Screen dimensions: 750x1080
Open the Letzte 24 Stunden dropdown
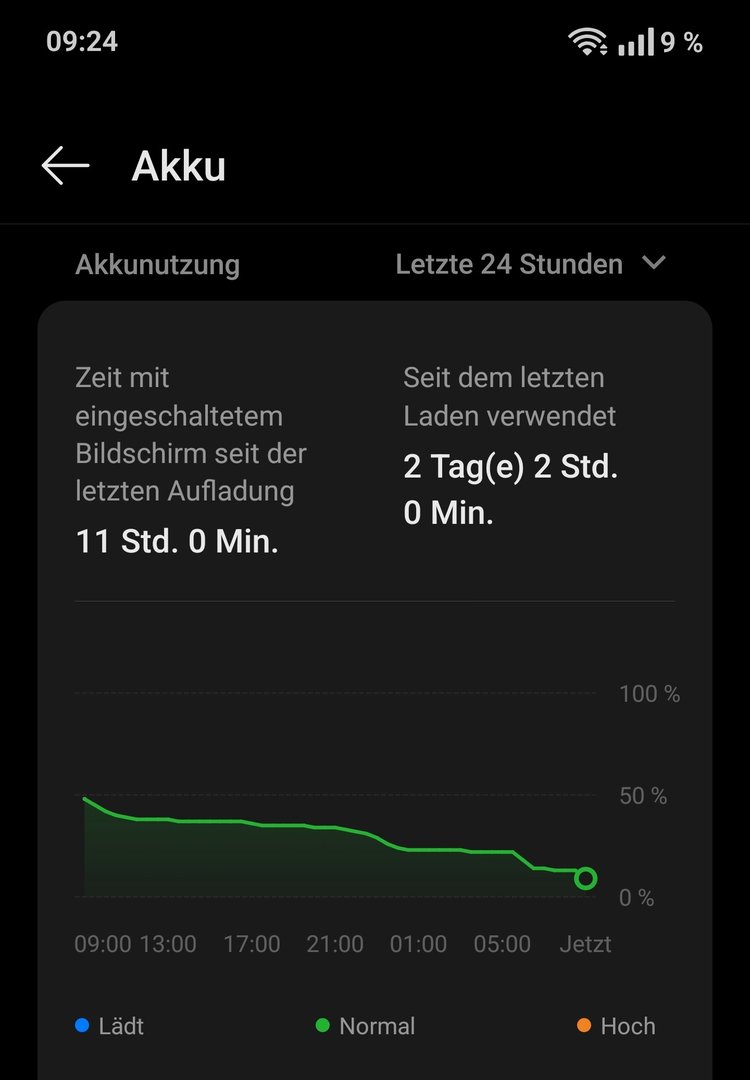tap(530, 265)
